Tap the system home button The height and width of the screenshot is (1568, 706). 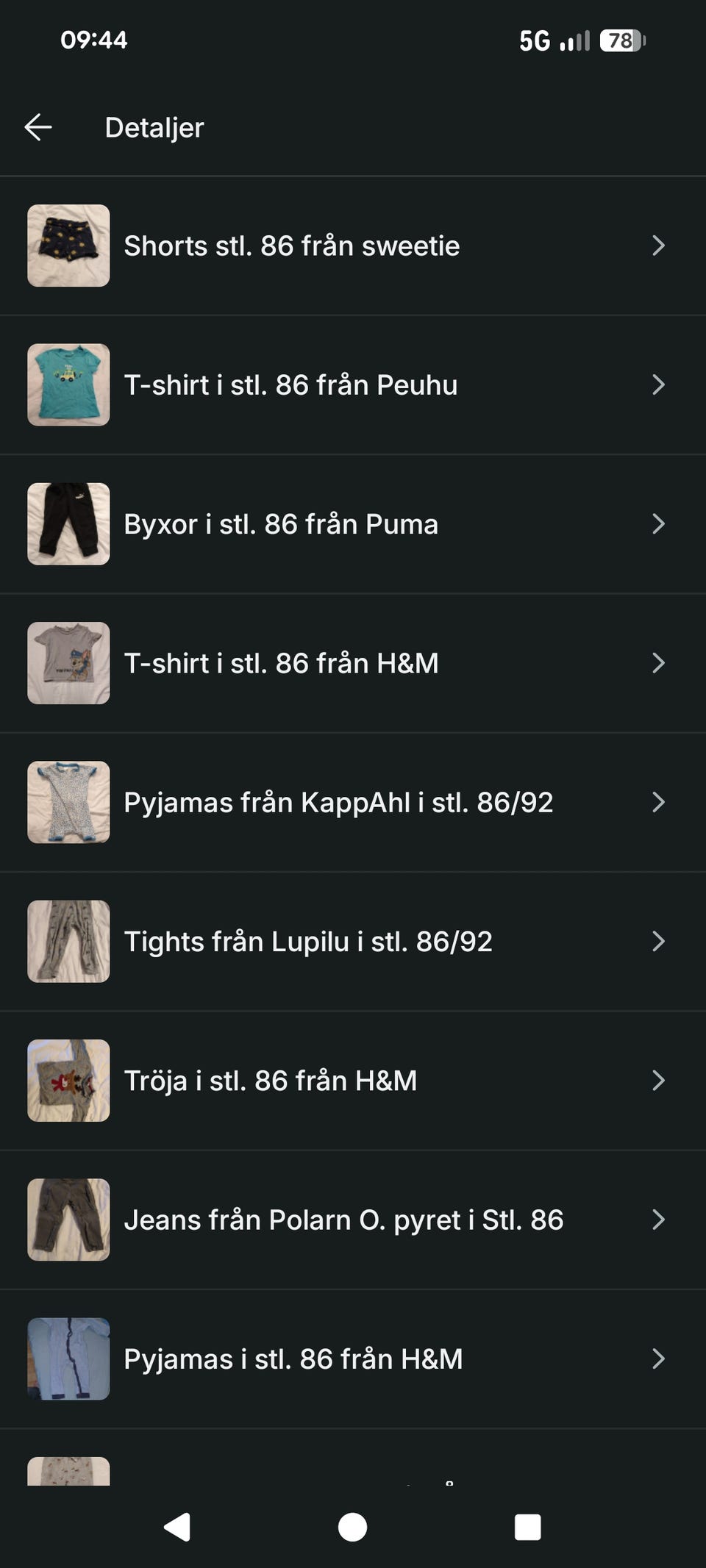[352, 1527]
